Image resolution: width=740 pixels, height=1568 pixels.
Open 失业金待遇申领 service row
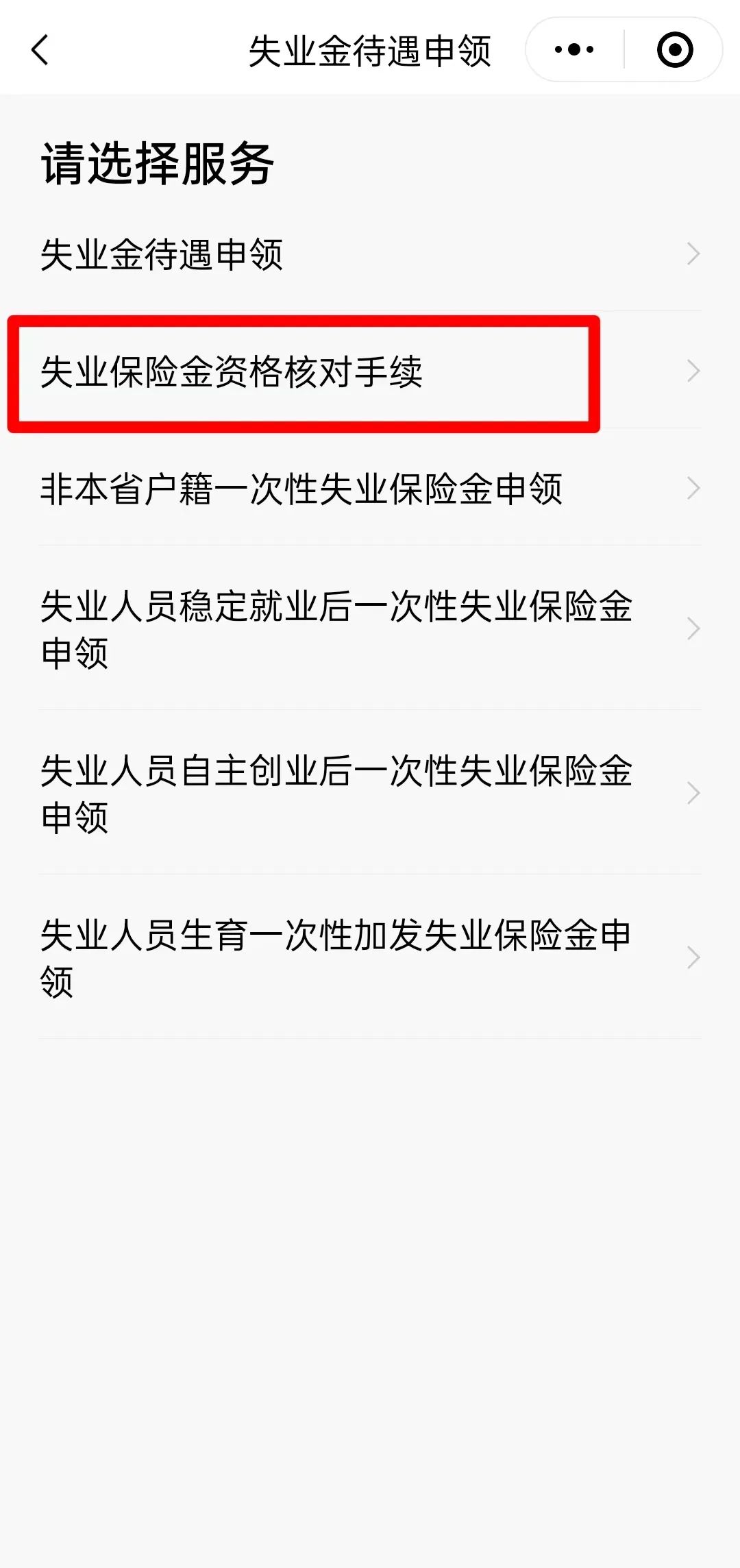370,254
